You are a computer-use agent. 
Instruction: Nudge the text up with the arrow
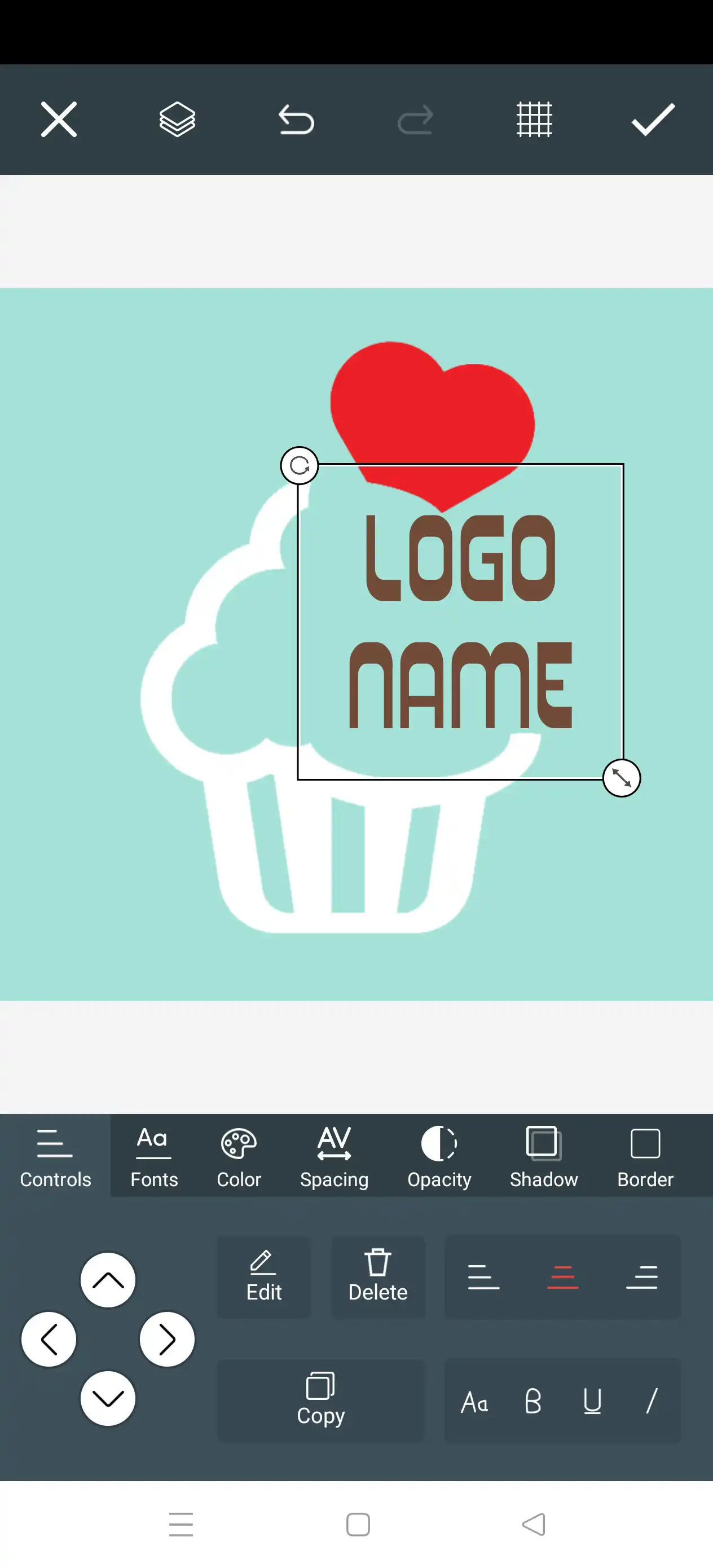(108, 1280)
